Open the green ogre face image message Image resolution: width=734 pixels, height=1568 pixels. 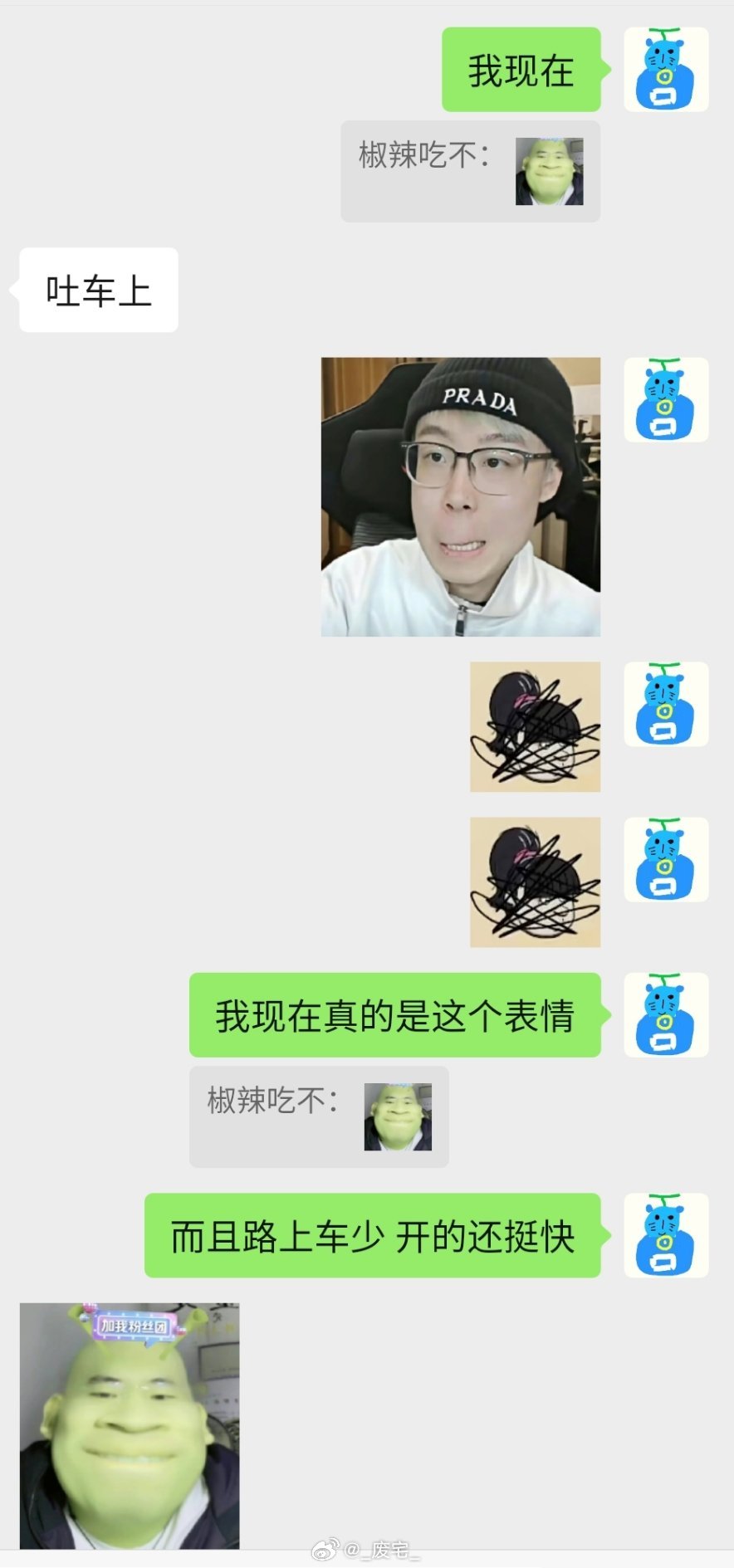(x=130, y=1424)
